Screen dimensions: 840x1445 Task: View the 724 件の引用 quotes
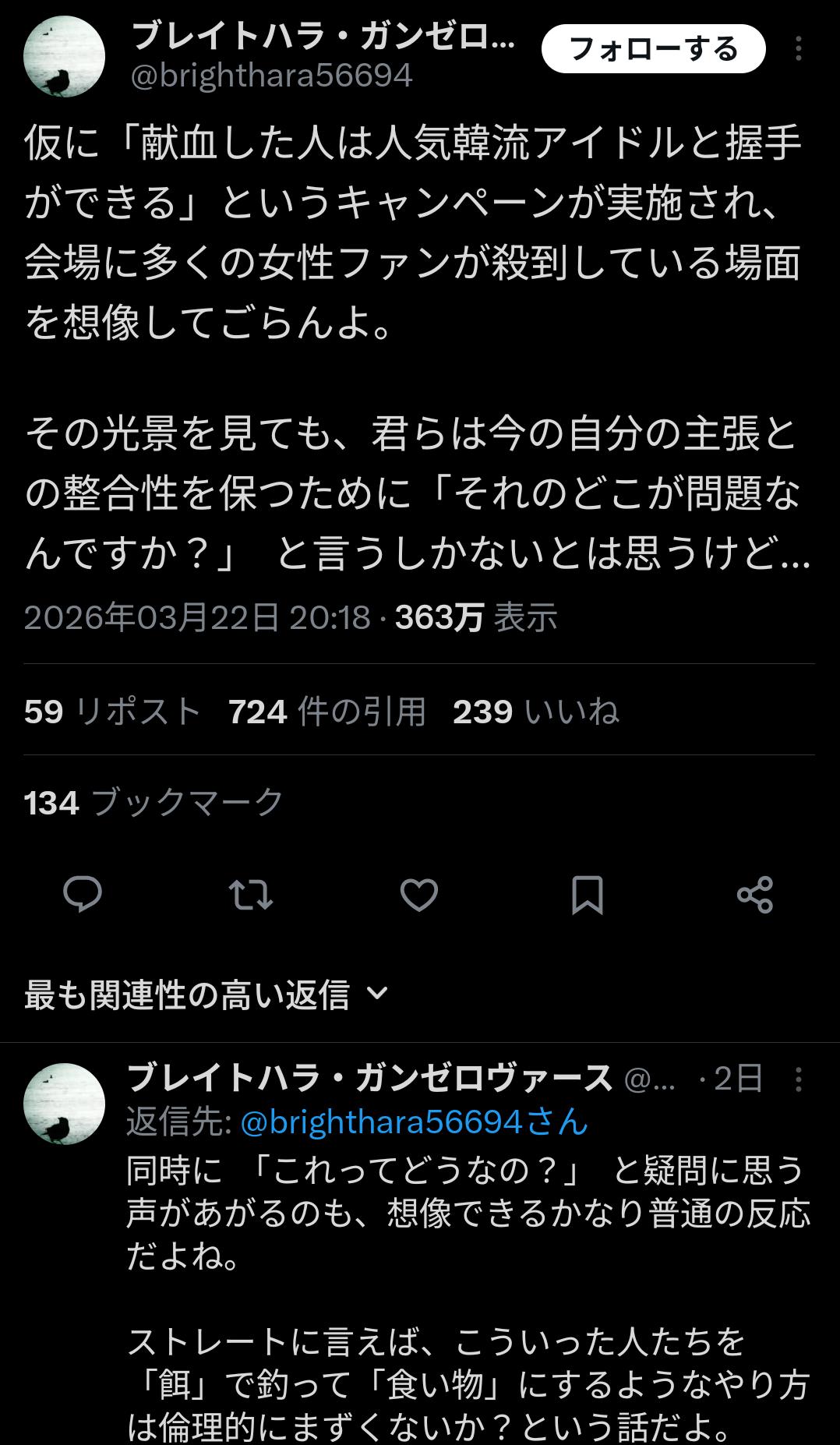[326, 712]
